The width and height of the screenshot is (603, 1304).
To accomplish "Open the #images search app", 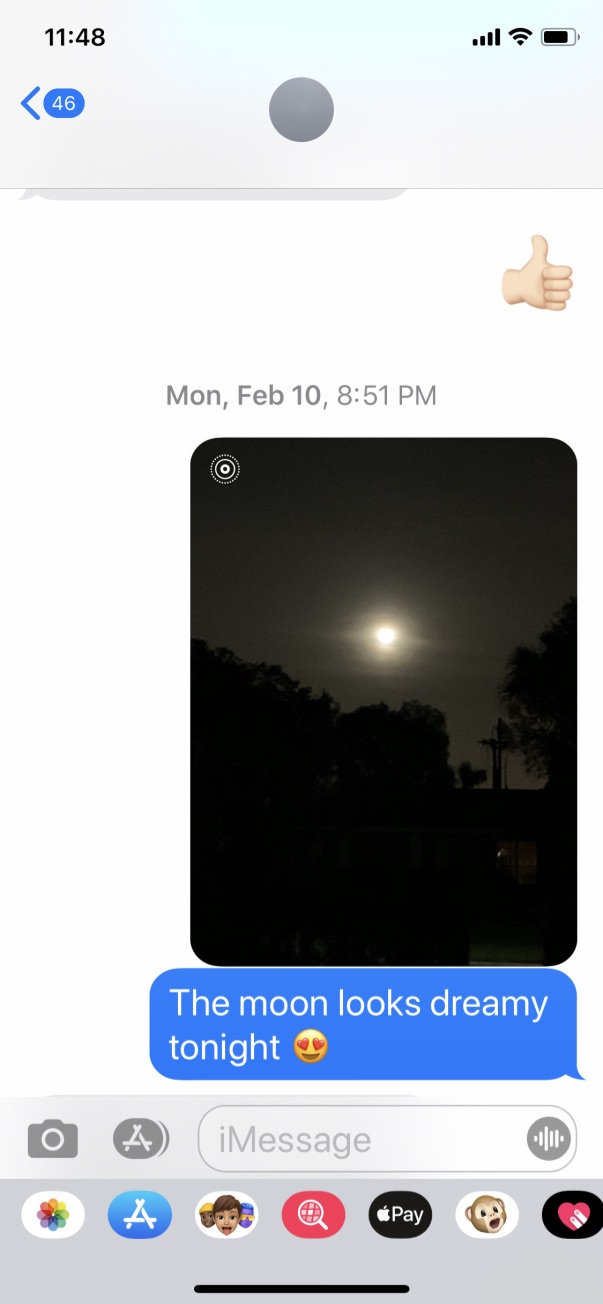I will pyautogui.click(x=313, y=1216).
